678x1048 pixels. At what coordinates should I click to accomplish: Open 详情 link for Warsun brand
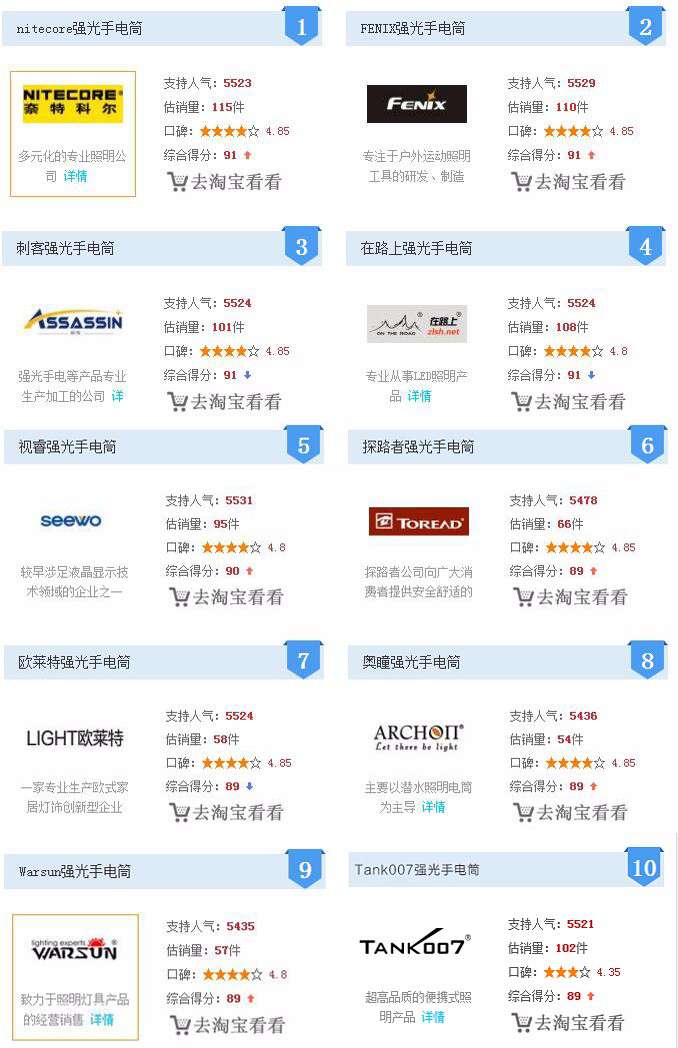click(x=102, y=1019)
